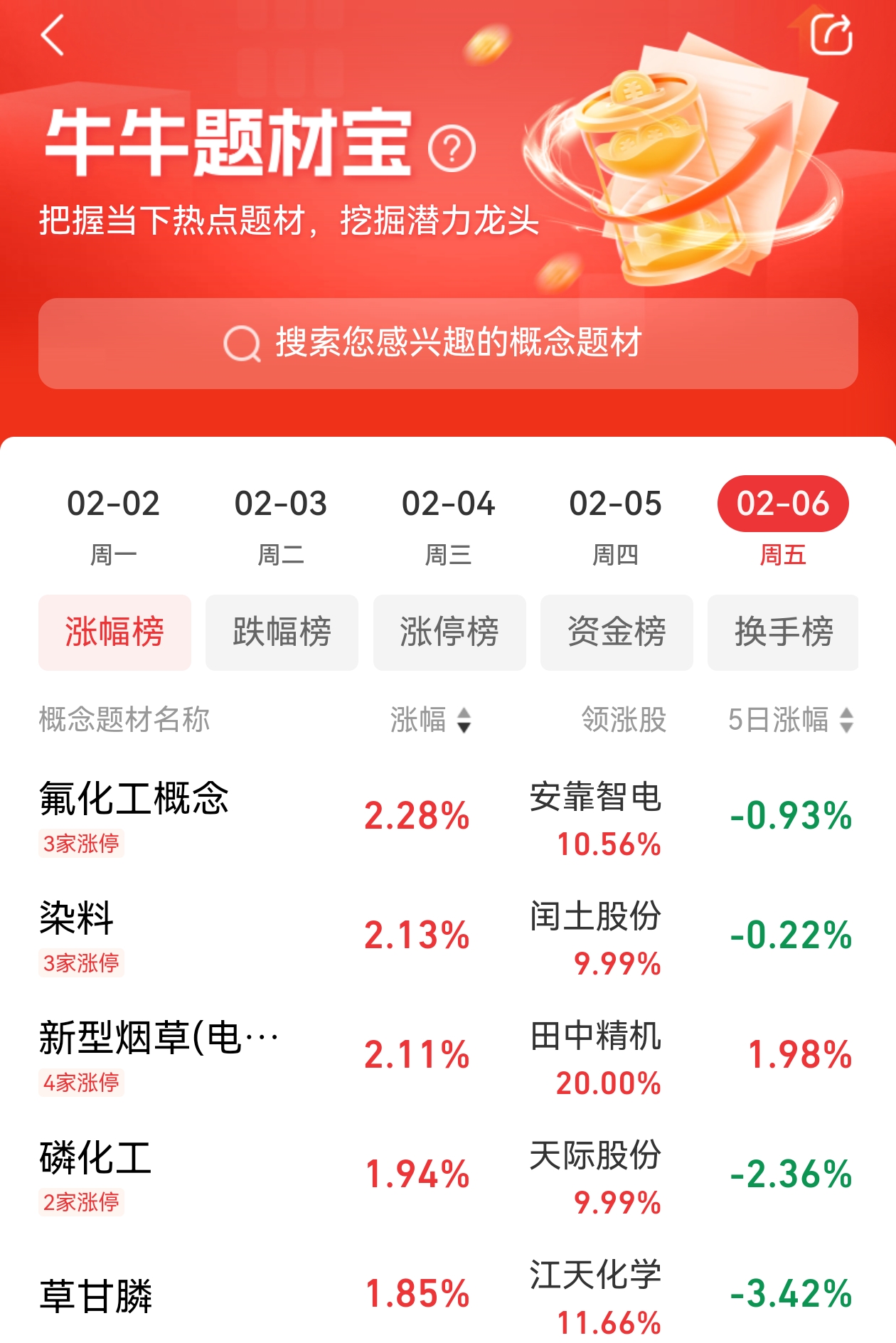Open the 涨停榜 ranking
The height and width of the screenshot is (1343, 896).
point(449,632)
